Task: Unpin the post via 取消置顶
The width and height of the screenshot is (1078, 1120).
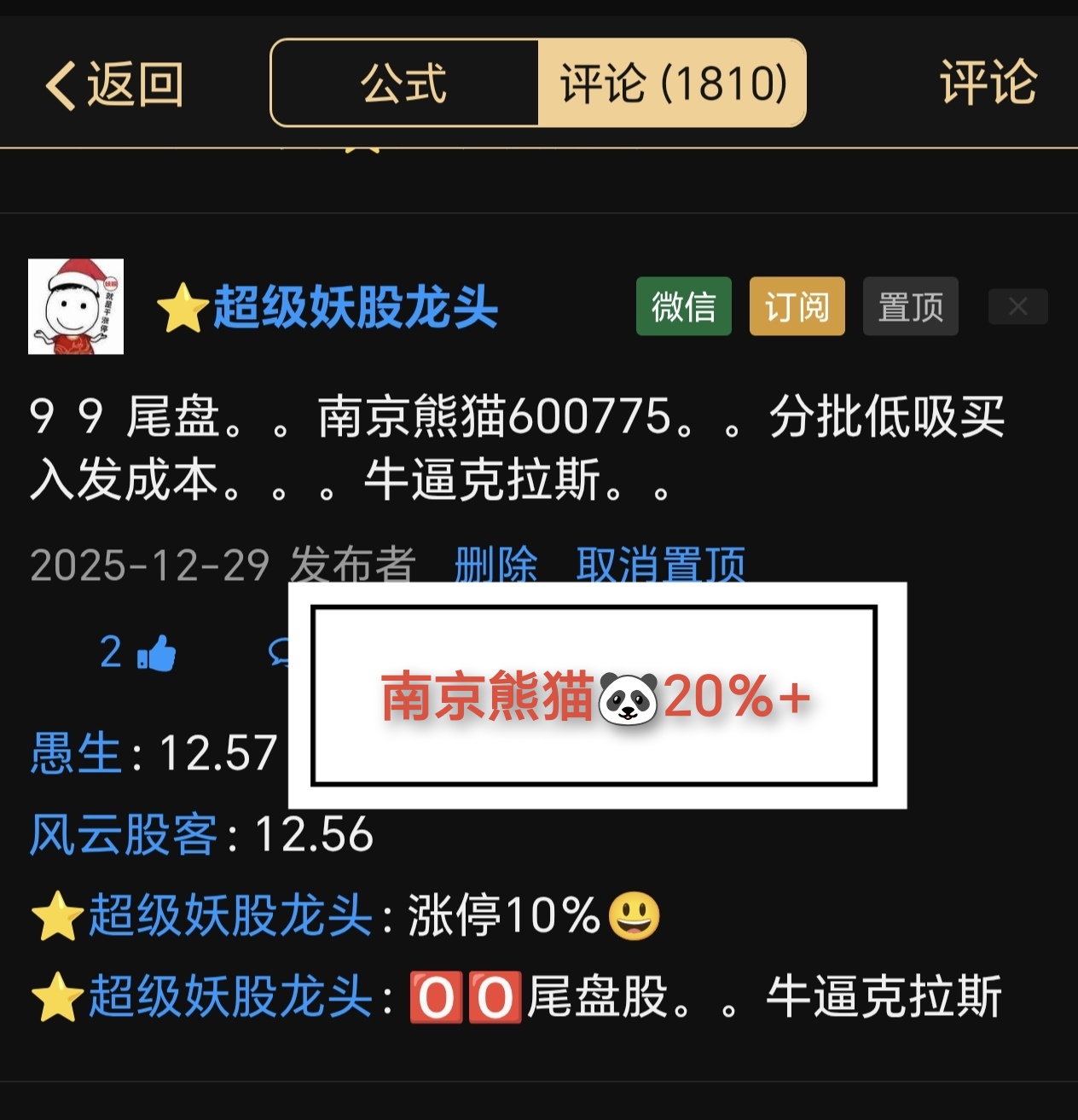Action: (x=661, y=564)
